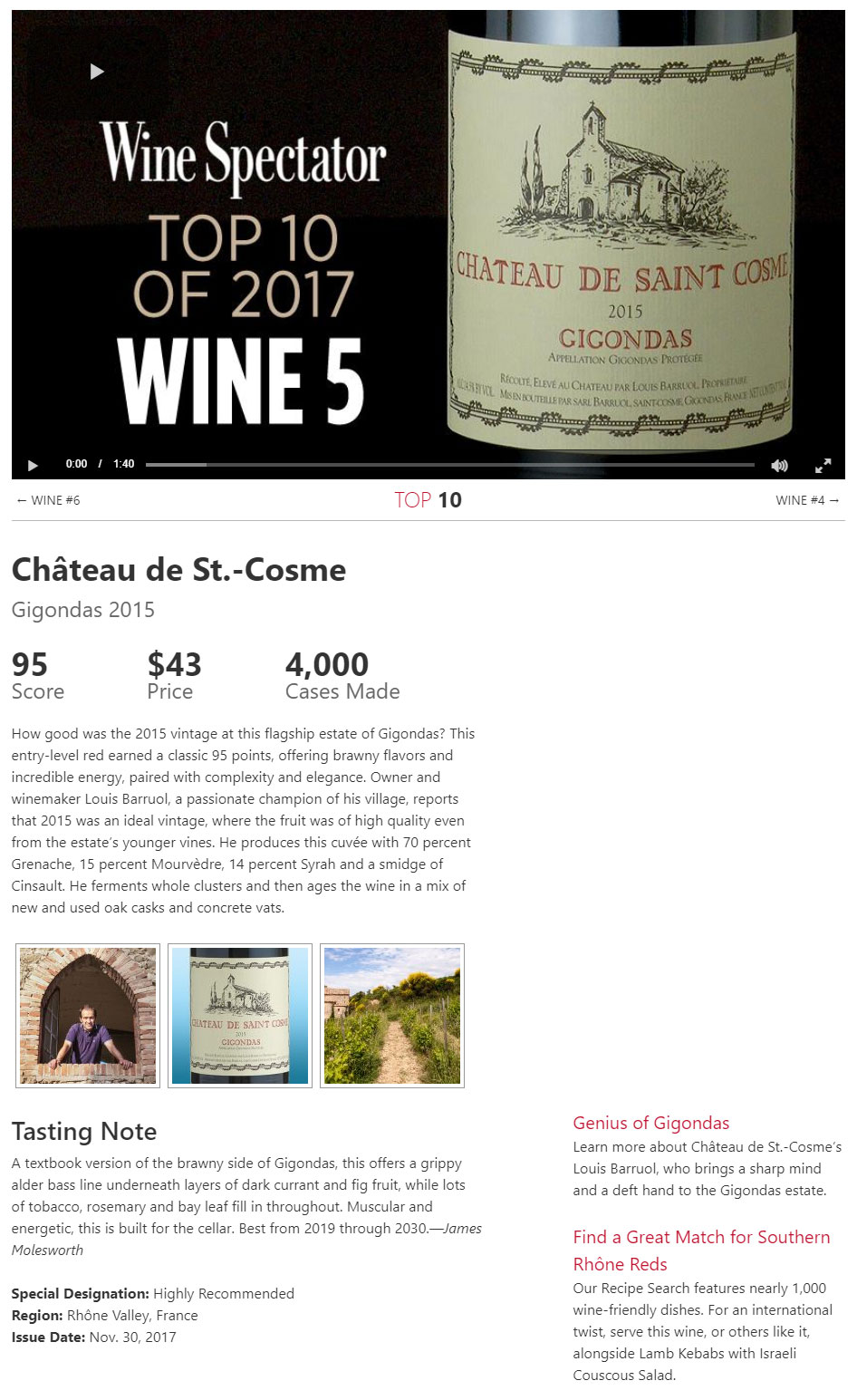Open the wine bottle label photo
857x1400 pixels.
[240, 1015]
